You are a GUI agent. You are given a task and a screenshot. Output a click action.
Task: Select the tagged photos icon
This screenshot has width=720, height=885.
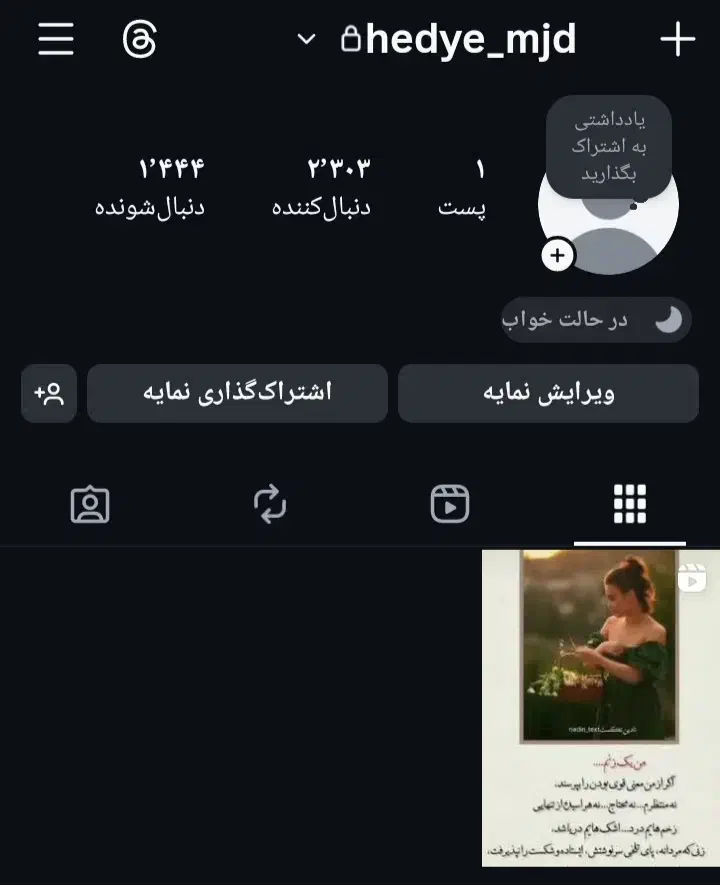click(90, 506)
